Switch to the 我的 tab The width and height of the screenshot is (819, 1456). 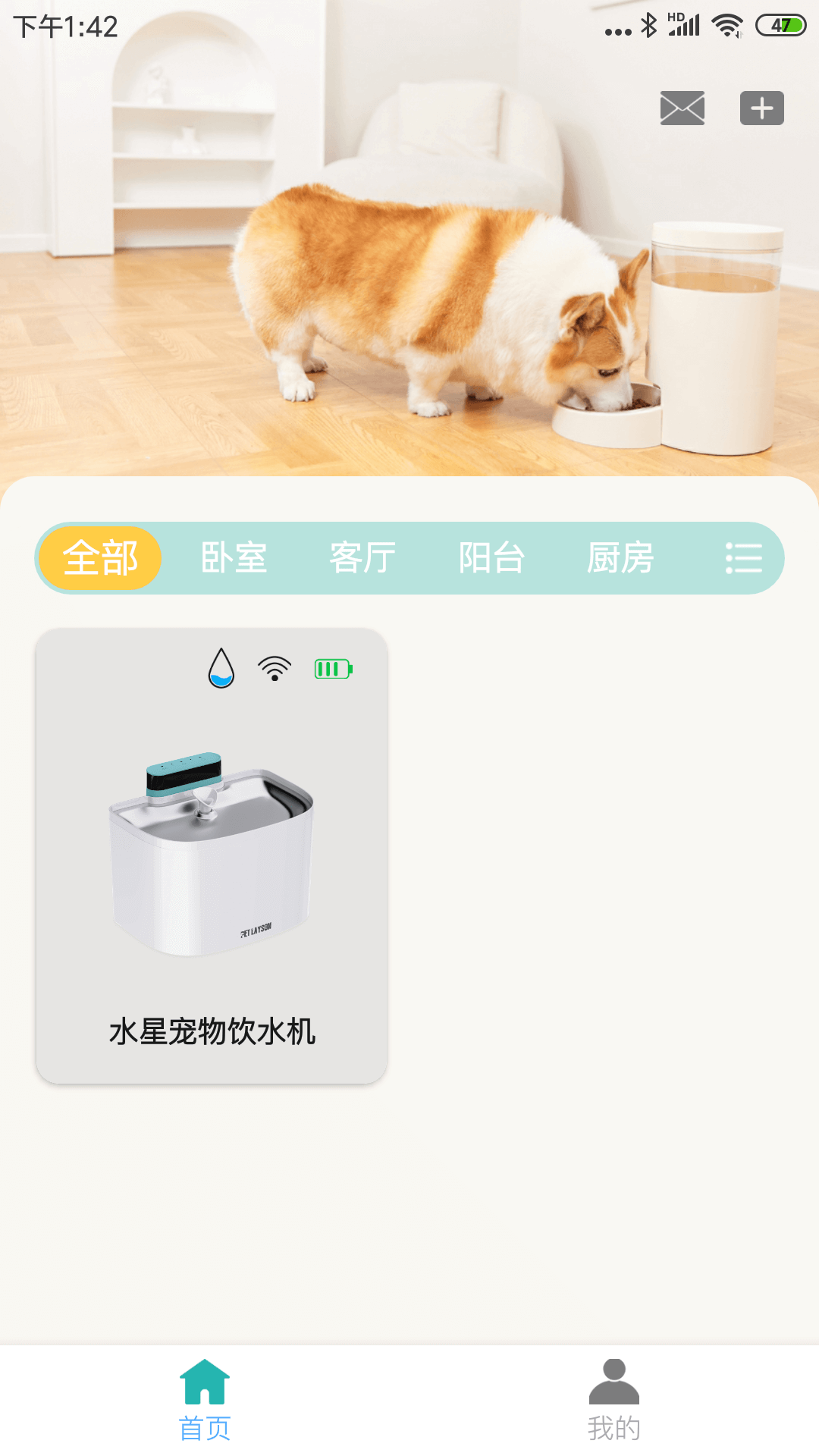(x=614, y=1400)
